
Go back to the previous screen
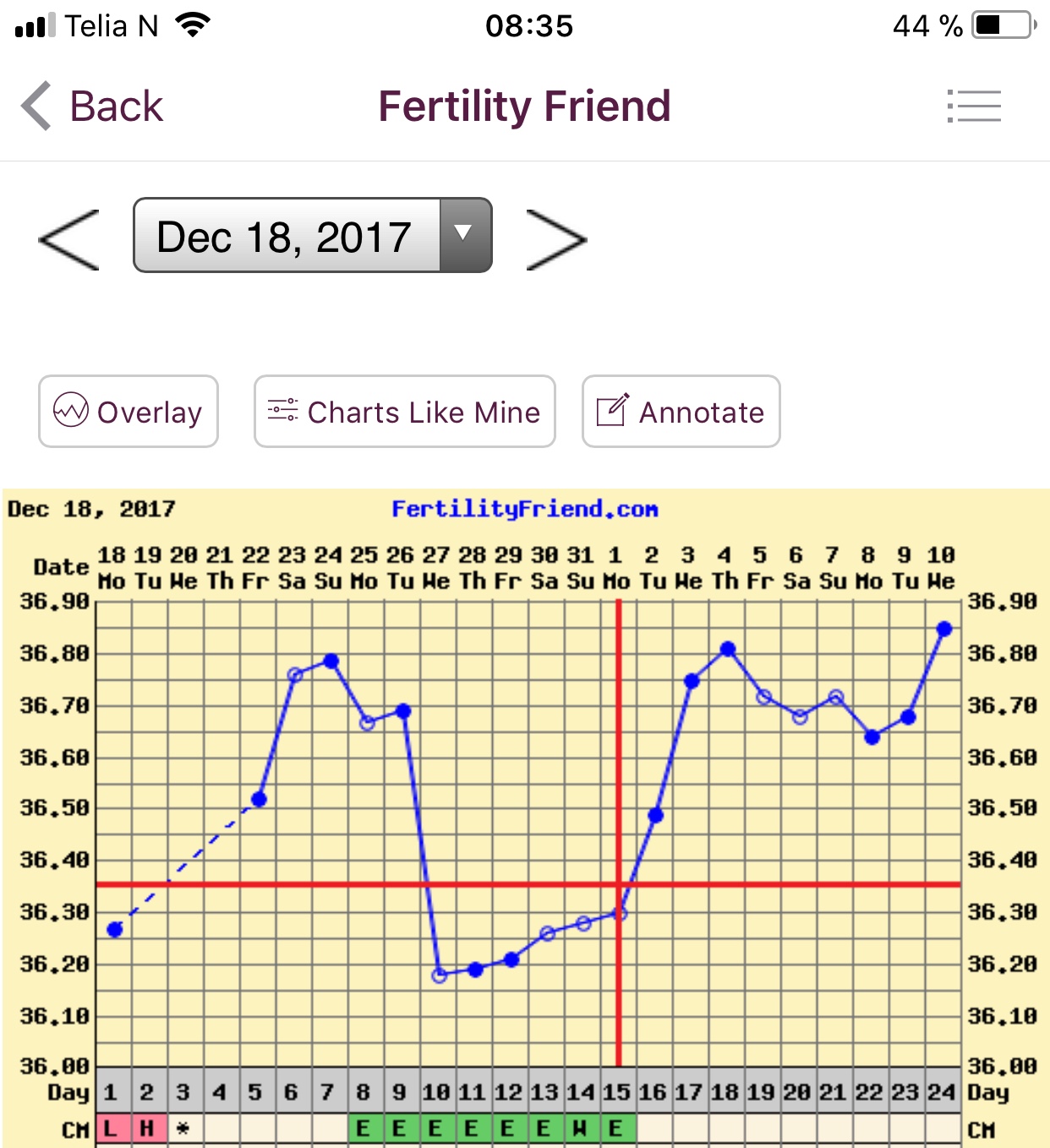click(92, 107)
